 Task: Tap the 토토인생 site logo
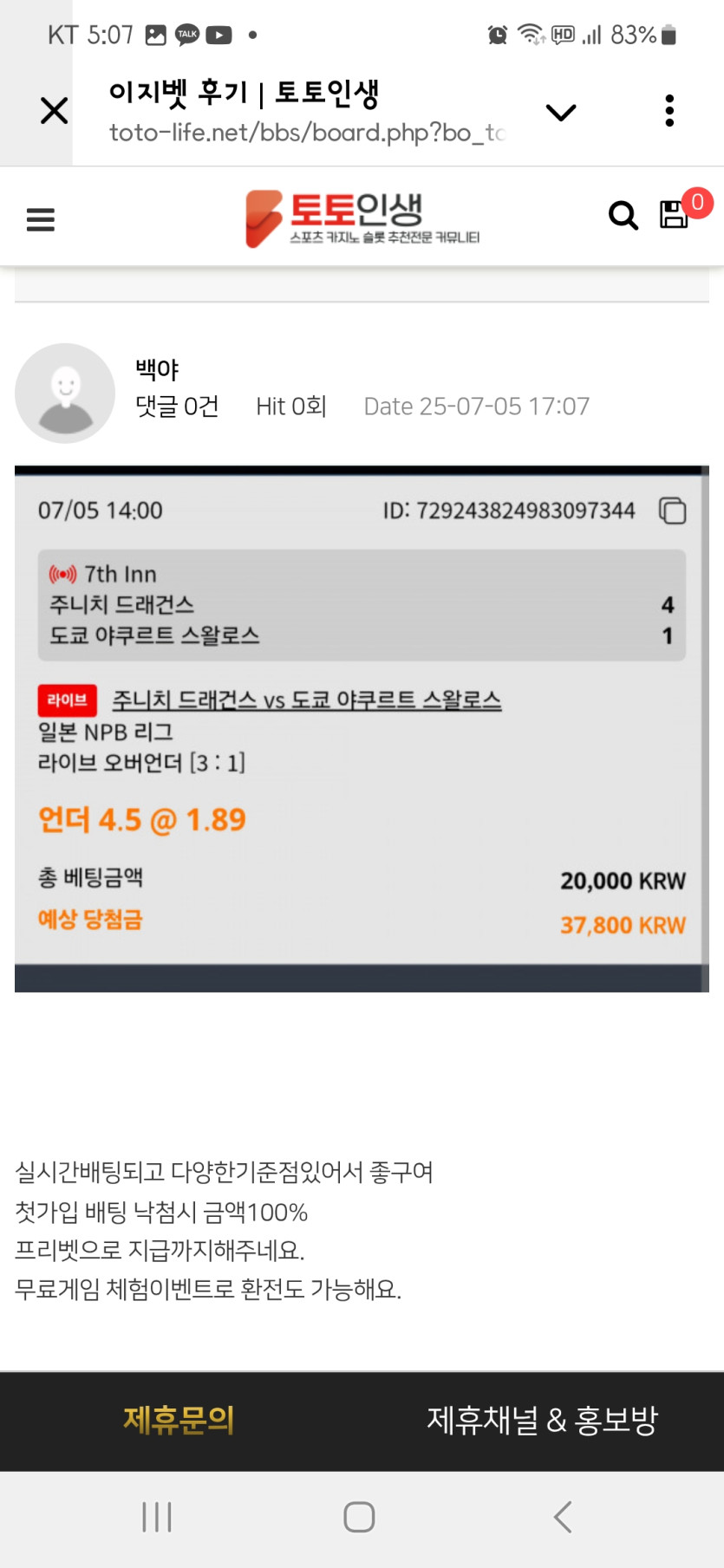[362, 218]
